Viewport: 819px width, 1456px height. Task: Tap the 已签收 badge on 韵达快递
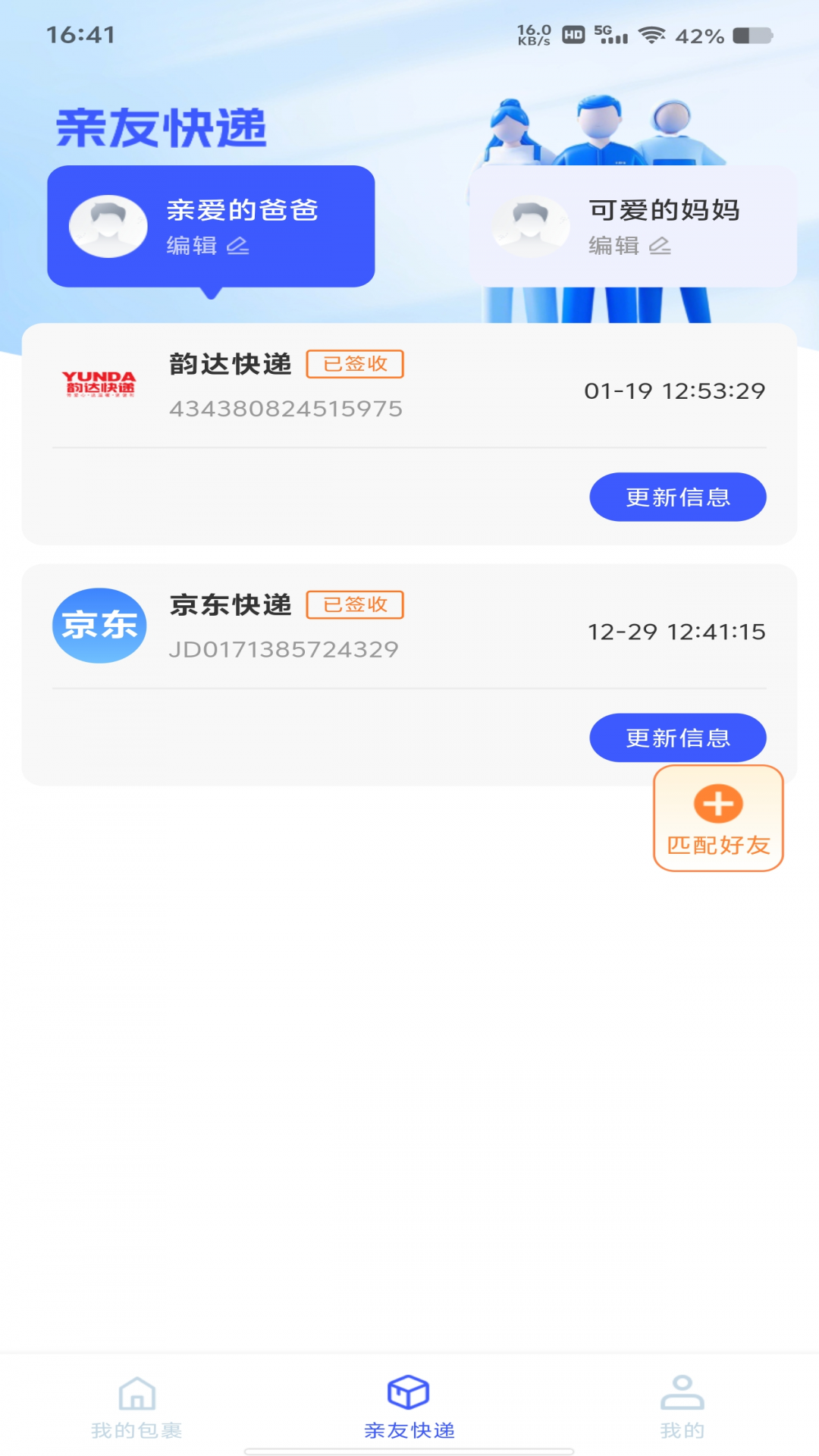coord(354,363)
